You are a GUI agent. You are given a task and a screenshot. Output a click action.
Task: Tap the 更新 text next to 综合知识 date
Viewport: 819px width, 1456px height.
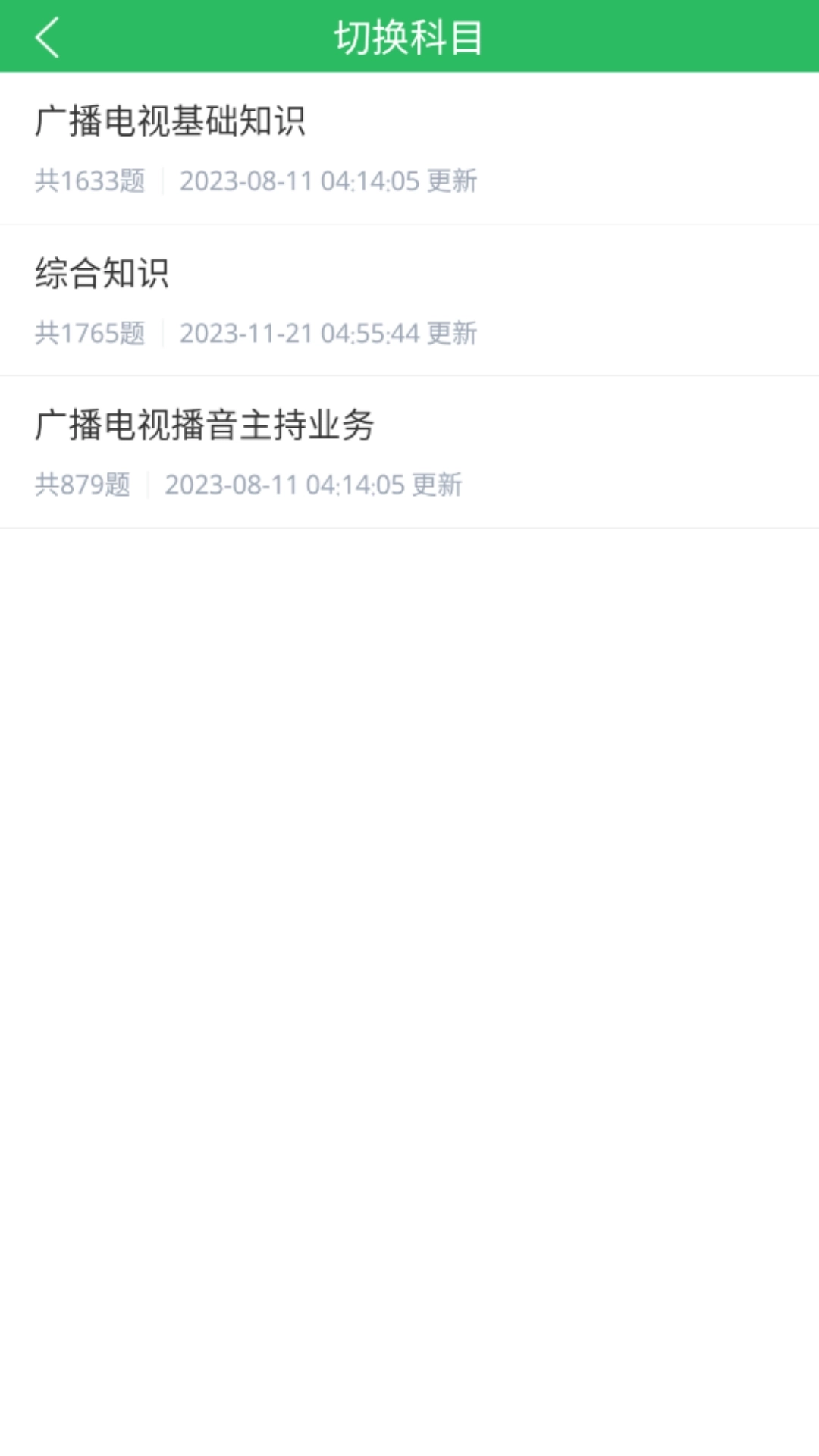point(450,333)
